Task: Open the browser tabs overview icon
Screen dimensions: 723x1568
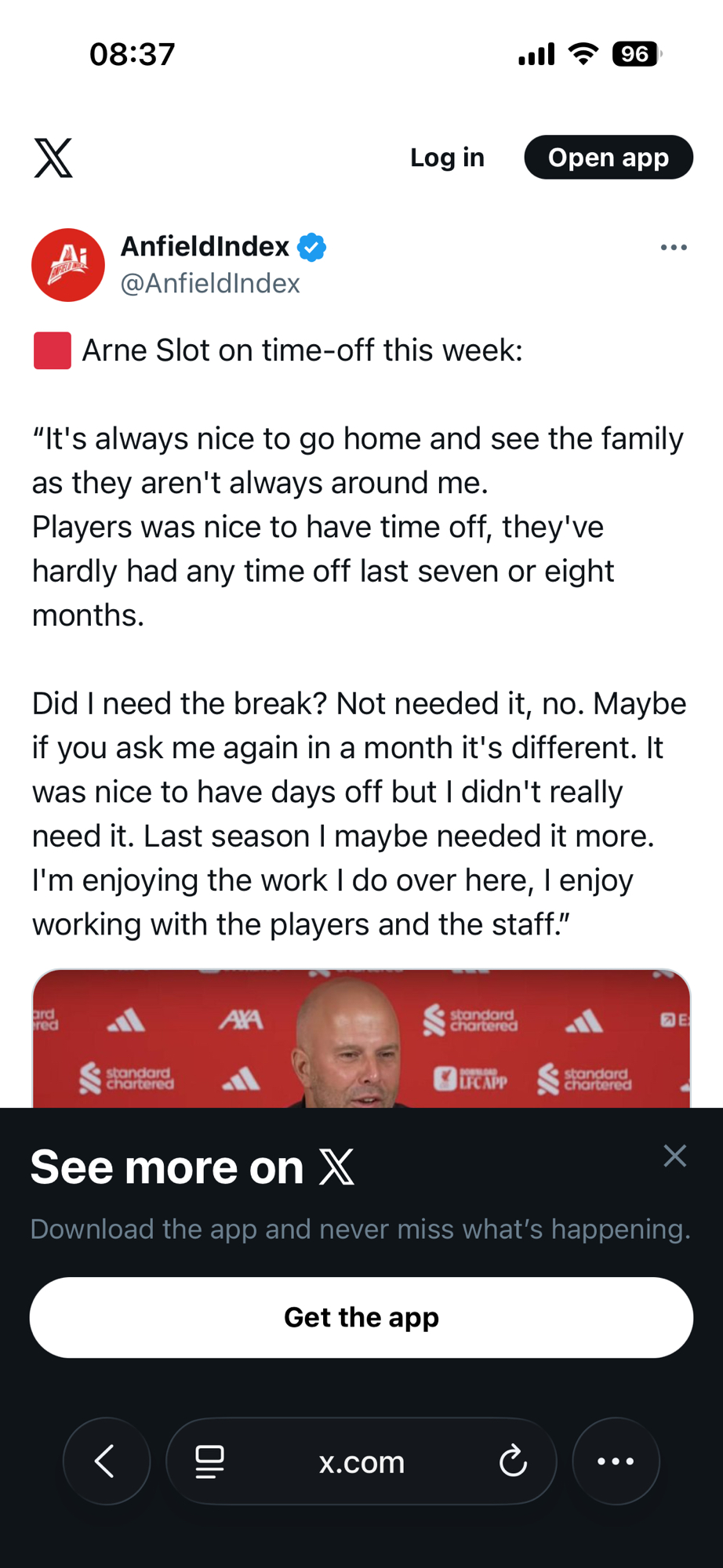Action: (x=209, y=1461)
